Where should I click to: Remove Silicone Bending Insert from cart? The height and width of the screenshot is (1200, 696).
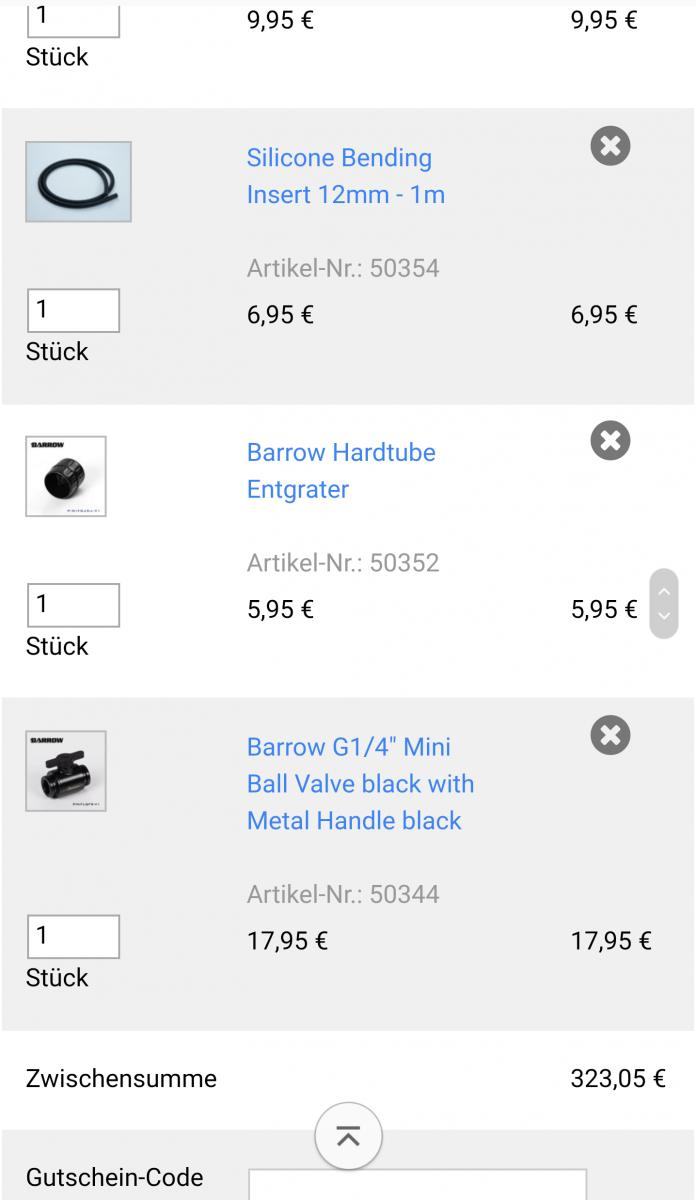point(610,146)
